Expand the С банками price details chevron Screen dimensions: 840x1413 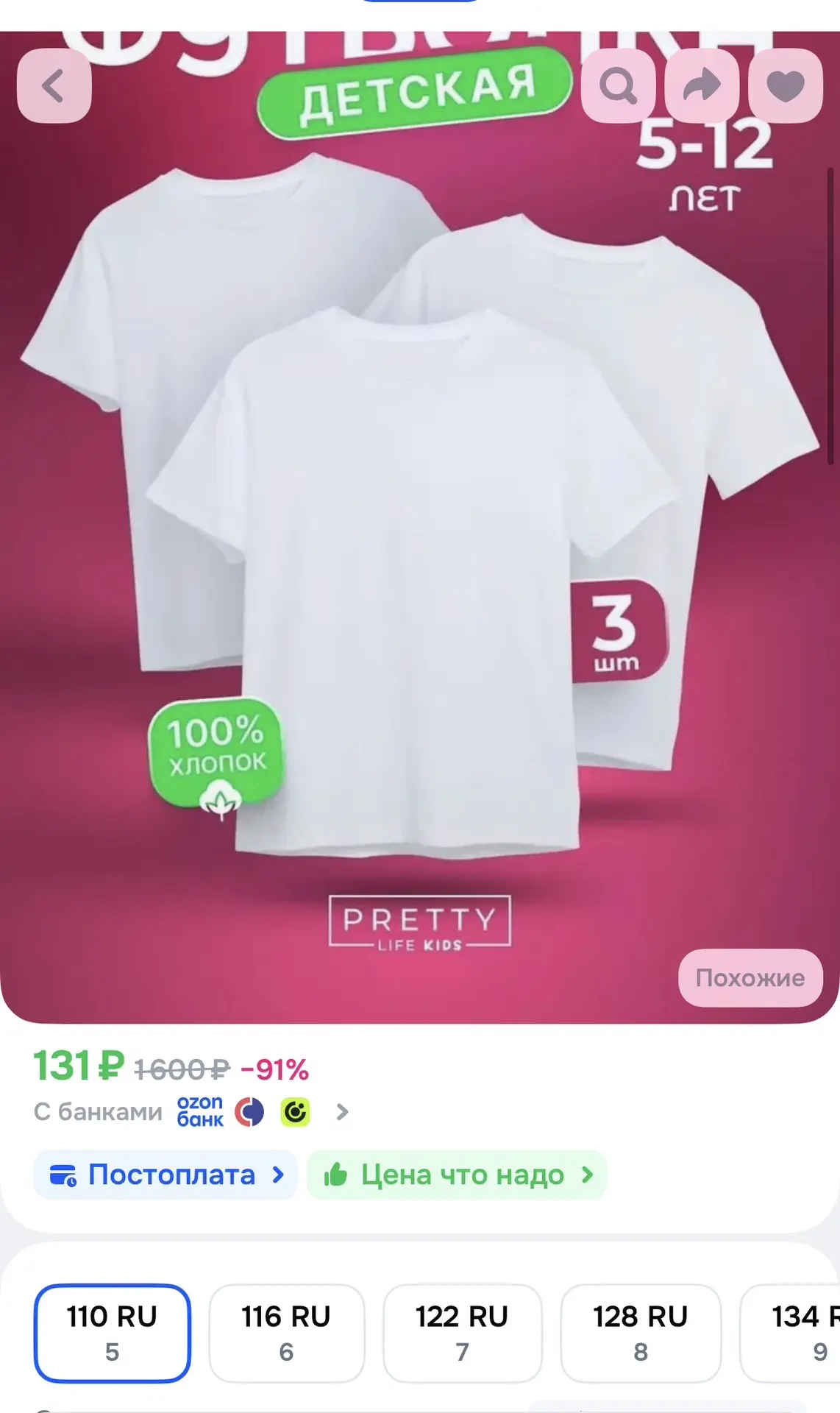click(342, 1112)
